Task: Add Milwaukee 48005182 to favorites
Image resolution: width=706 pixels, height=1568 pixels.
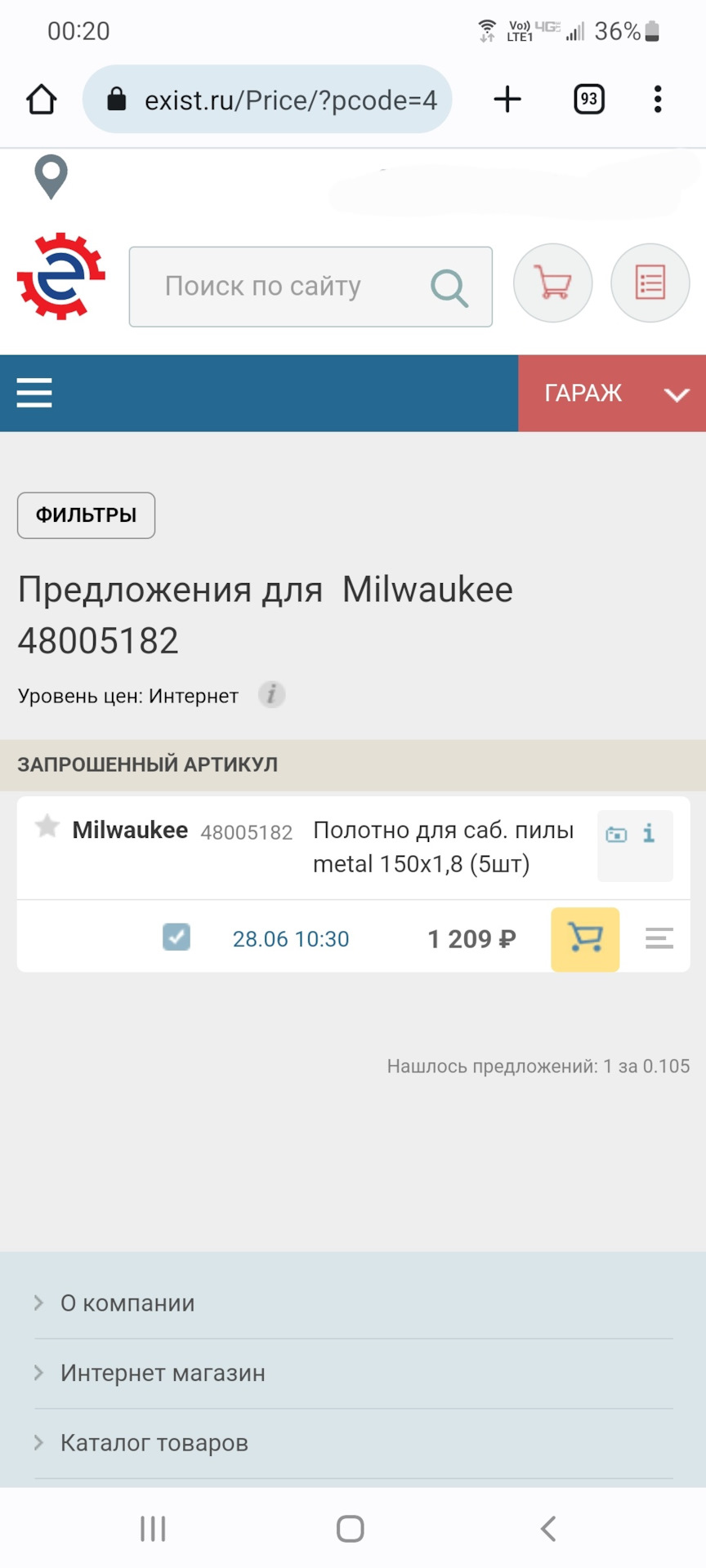Action: tap(47, 826)
